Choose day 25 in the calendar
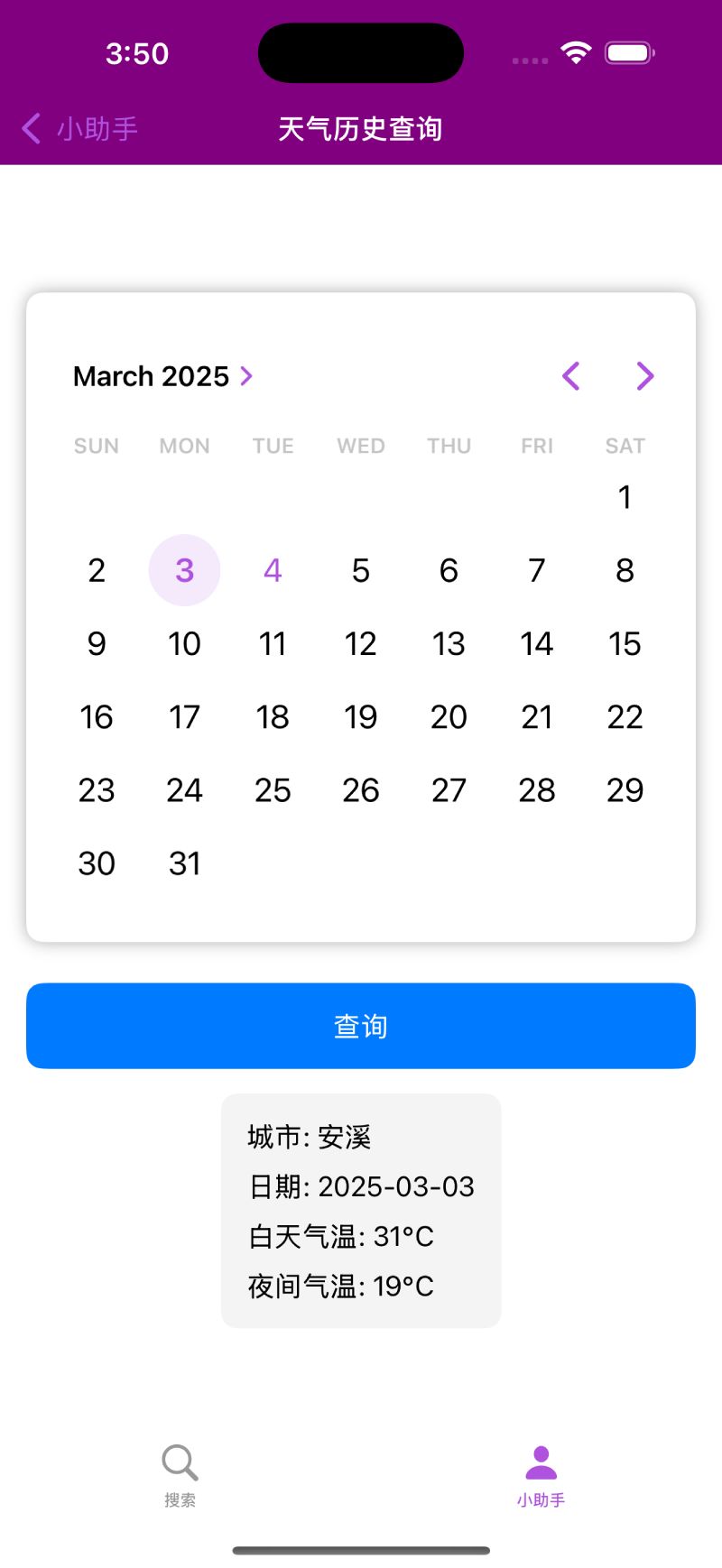This screenshot has height=1568, width=722. point(273,790)
